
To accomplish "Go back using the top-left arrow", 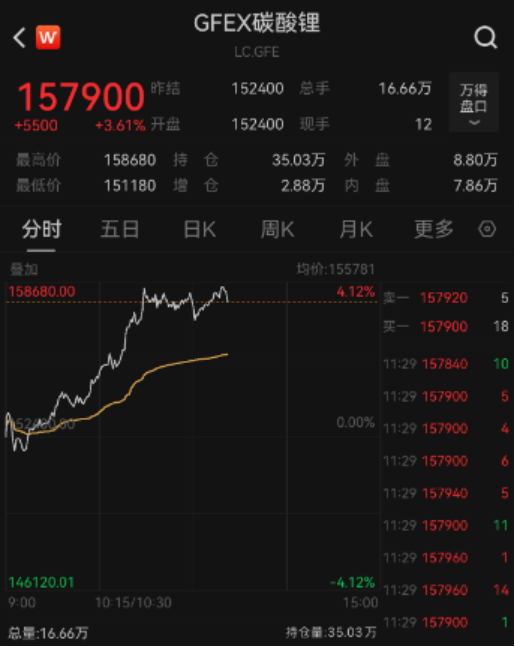I will pos(19,38).
